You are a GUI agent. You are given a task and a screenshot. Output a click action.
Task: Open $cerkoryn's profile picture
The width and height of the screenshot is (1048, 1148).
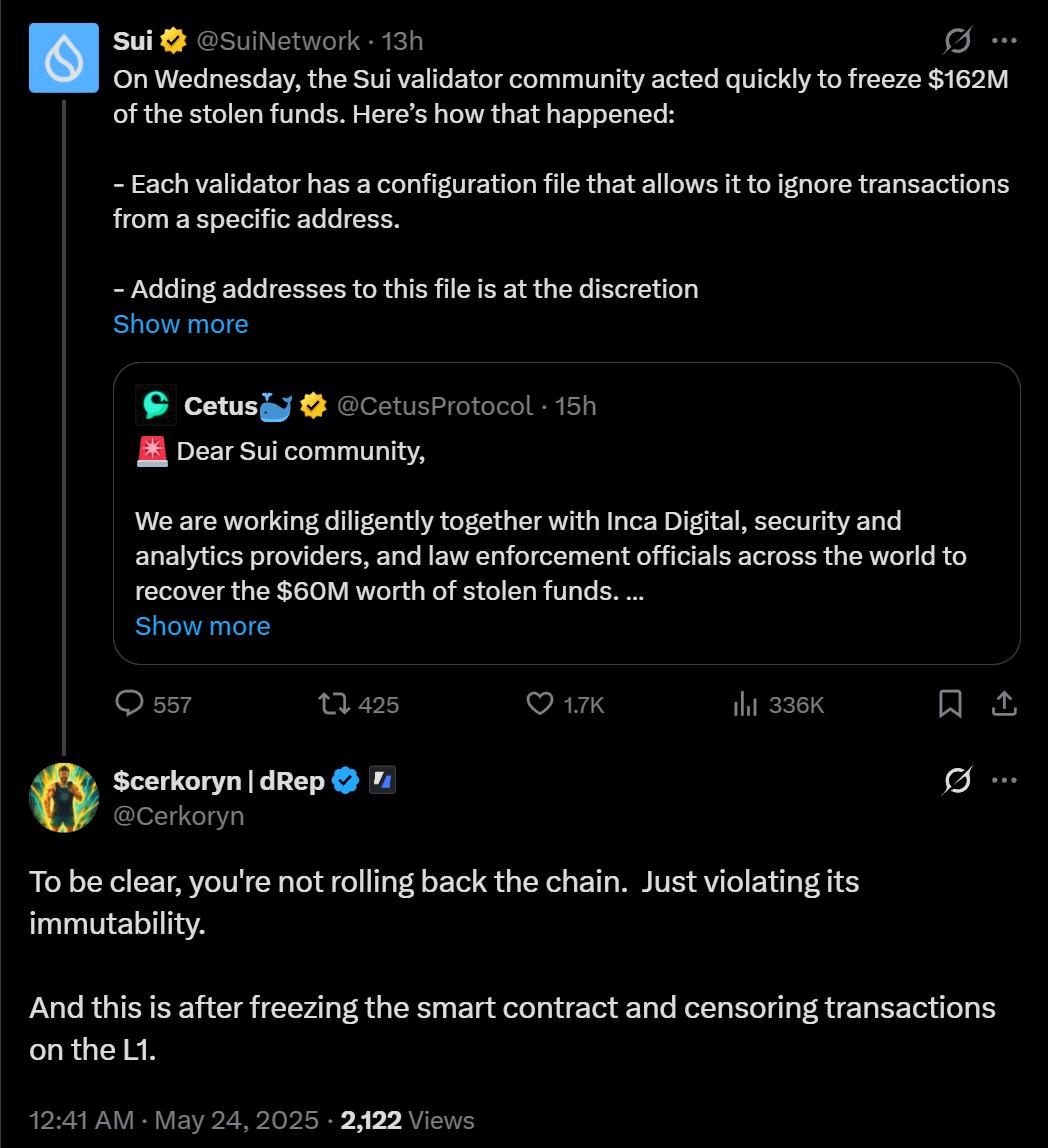pyautogui.click(x=64, y=797)
